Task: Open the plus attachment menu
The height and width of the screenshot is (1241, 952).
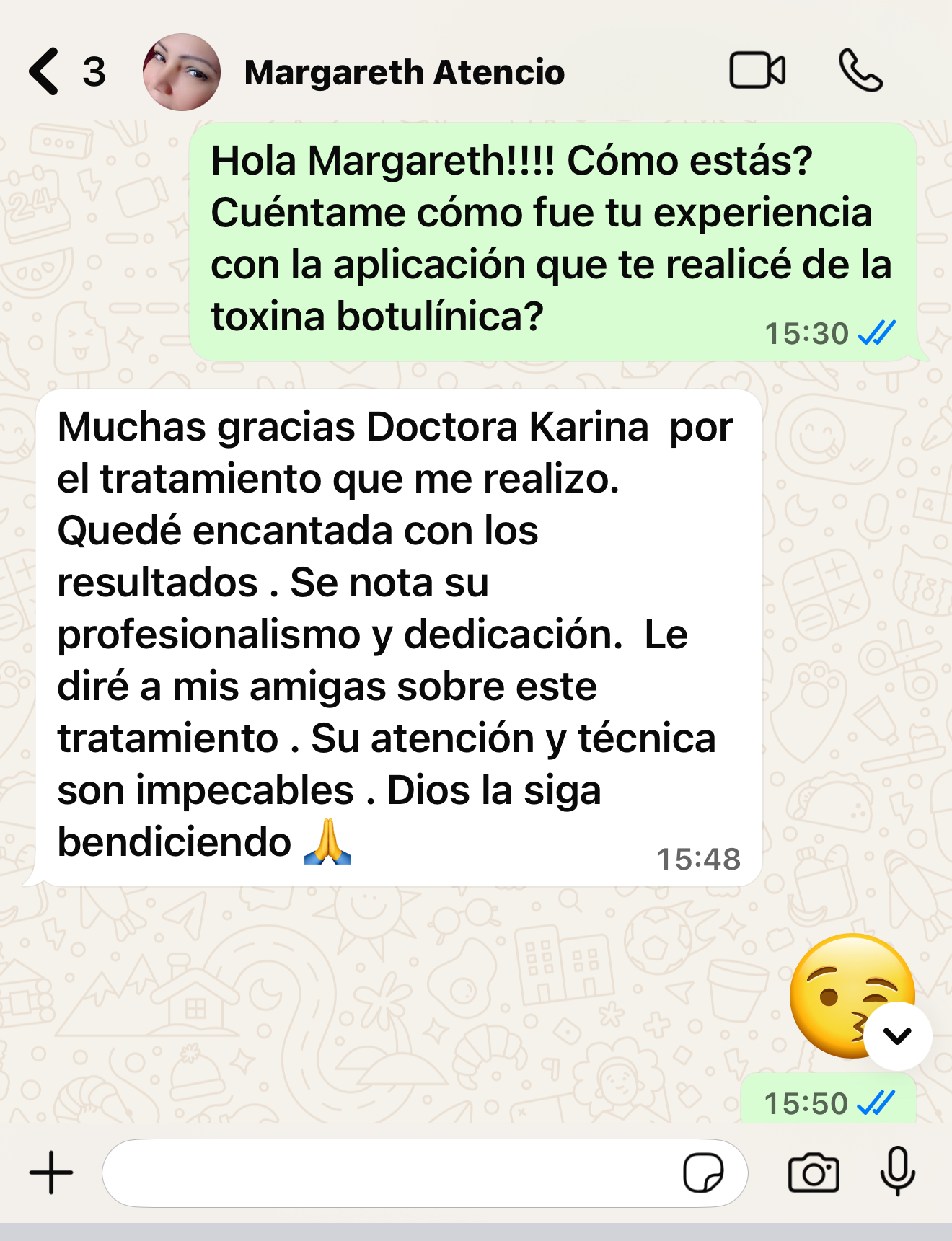Action: [51, 1172]
